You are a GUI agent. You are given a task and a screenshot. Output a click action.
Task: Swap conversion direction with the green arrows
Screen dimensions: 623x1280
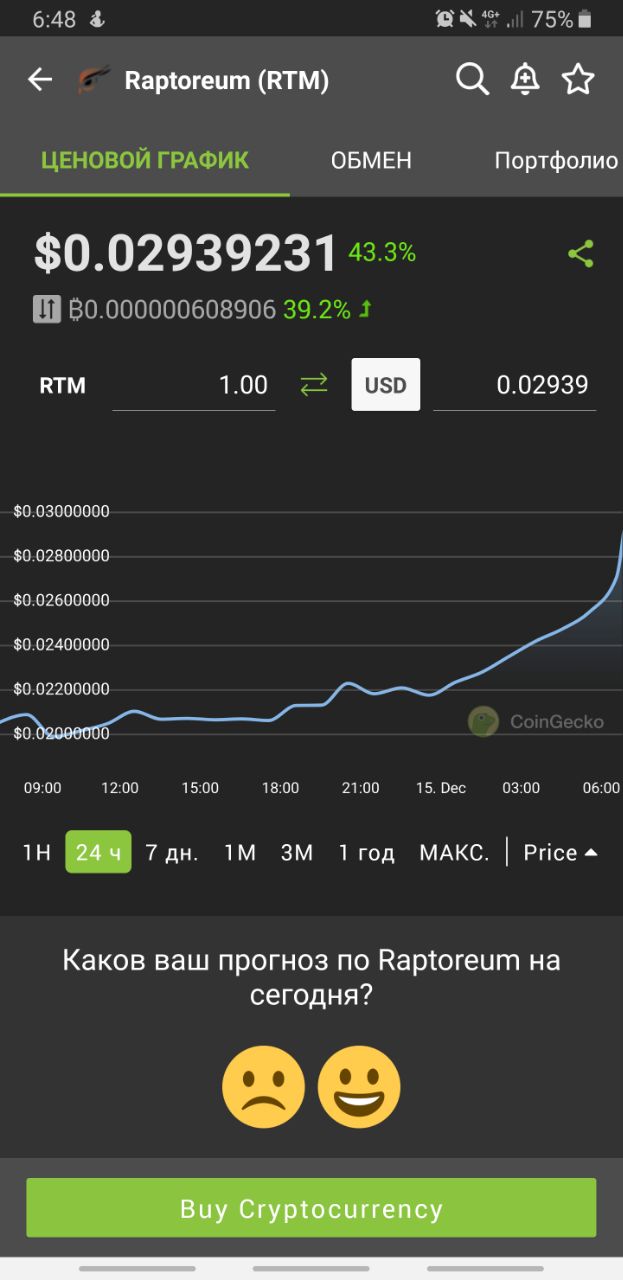[314, 385]
